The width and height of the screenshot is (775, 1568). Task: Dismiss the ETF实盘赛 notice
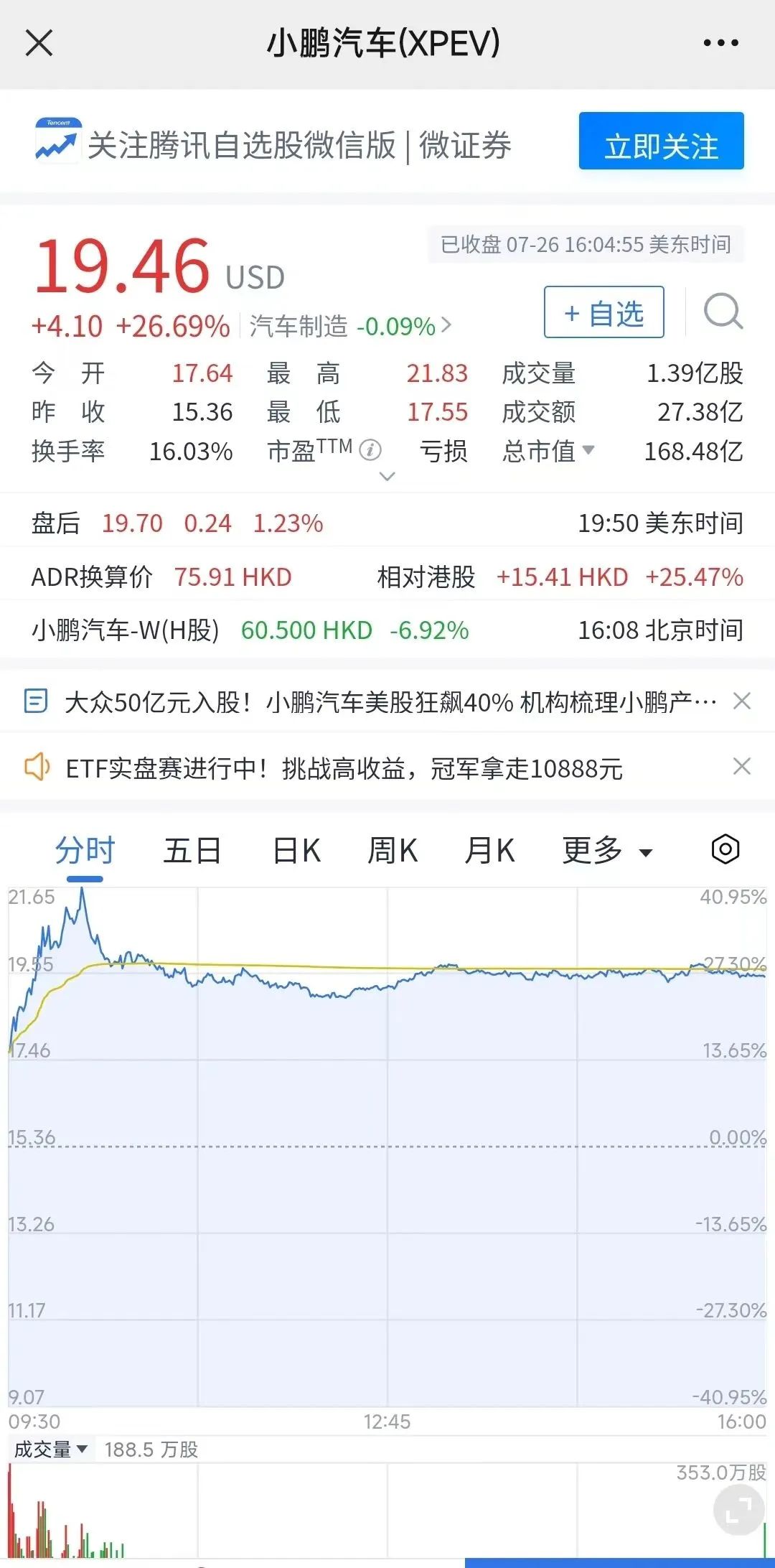(x=742, y=767)
